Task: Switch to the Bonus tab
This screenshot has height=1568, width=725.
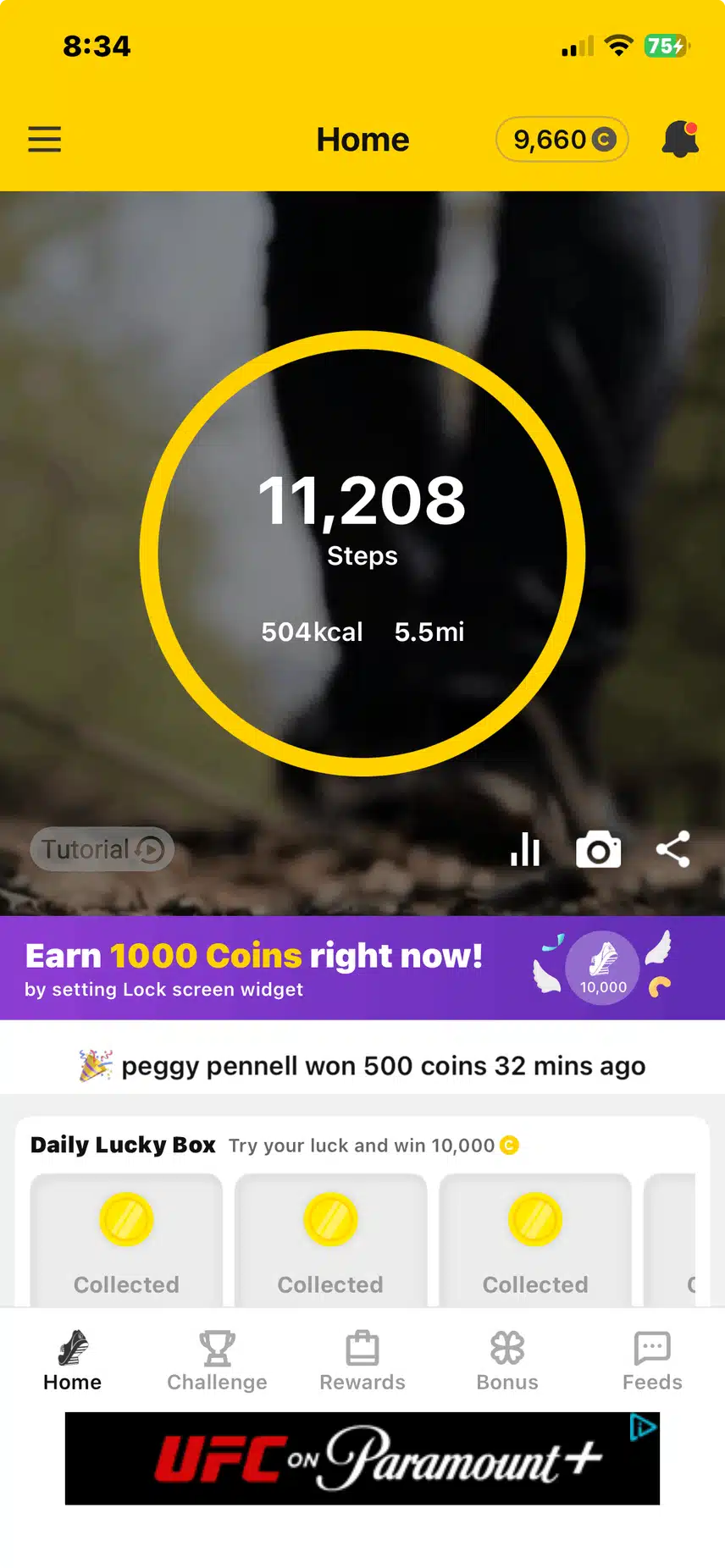Action: pos(507,1361)
